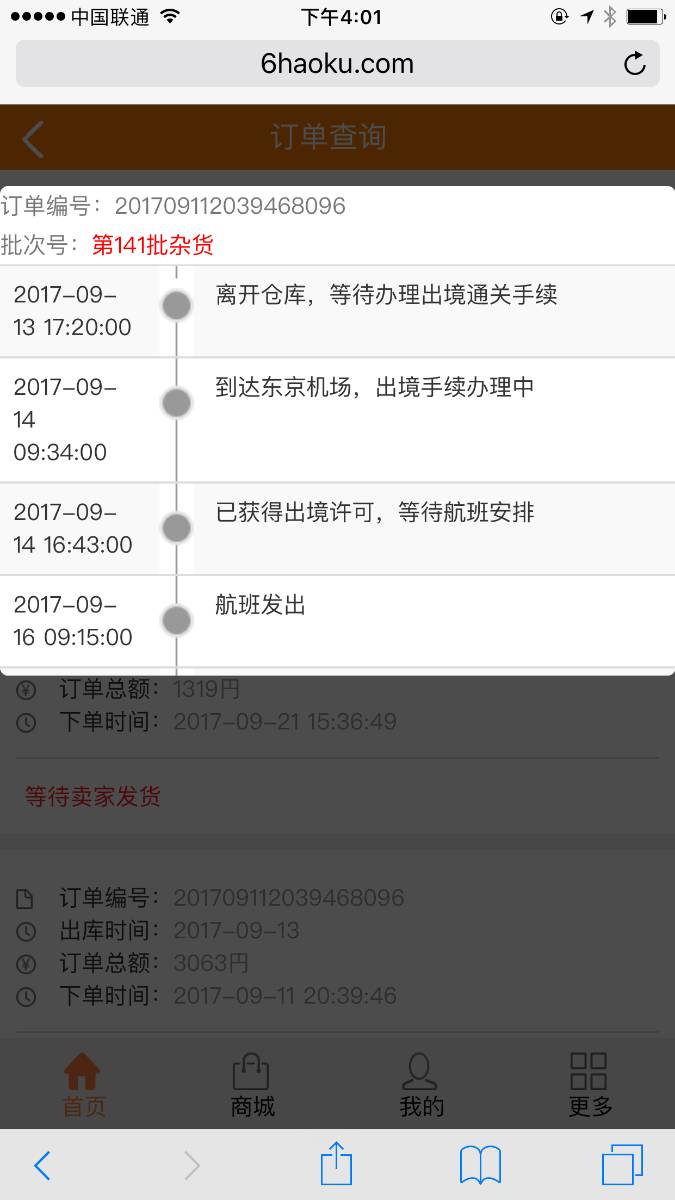Image resolution: width=675 pixels, height=1200 pixels.
Task: Open Safari bookmarks
Action: [x=480, y=1165]
